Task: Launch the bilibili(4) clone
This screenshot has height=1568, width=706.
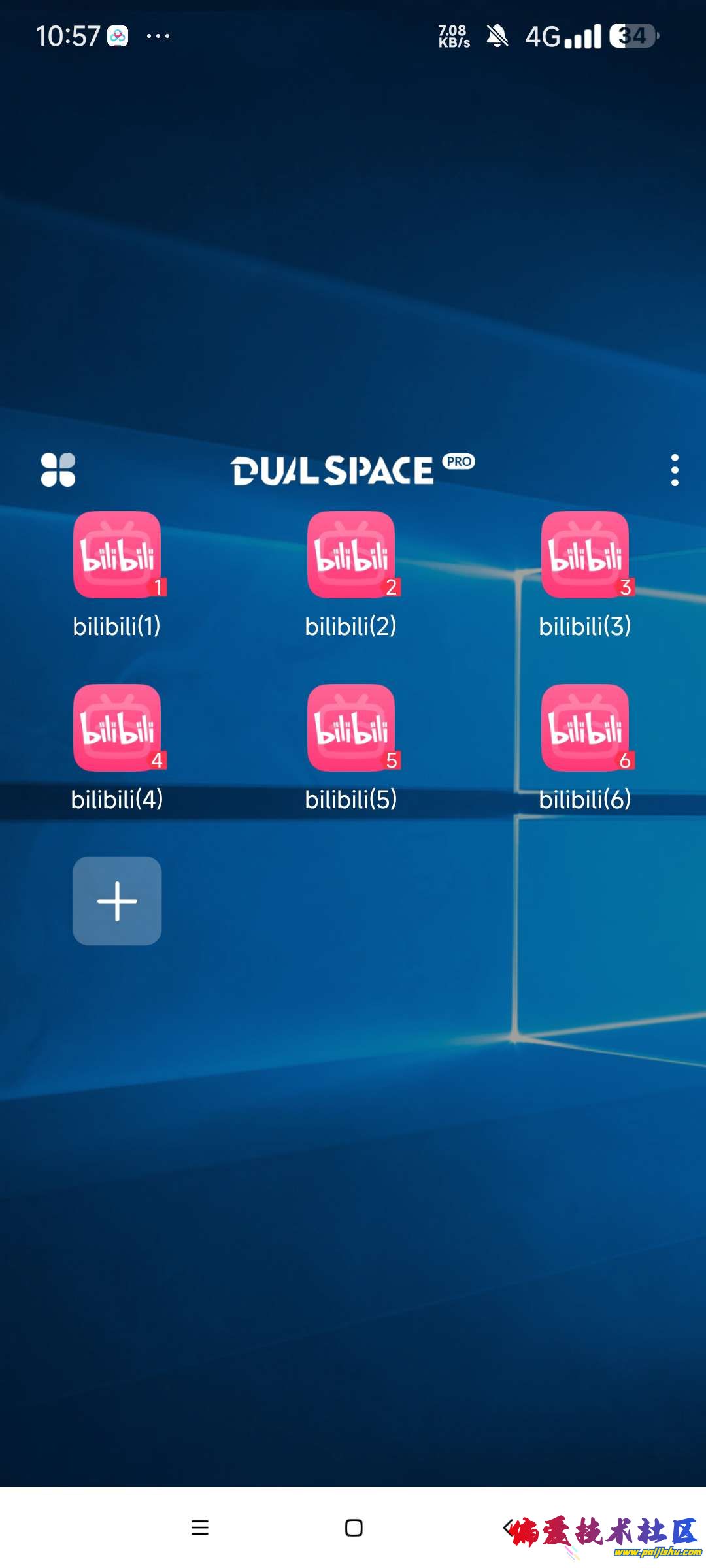Action: click(117, 728)
